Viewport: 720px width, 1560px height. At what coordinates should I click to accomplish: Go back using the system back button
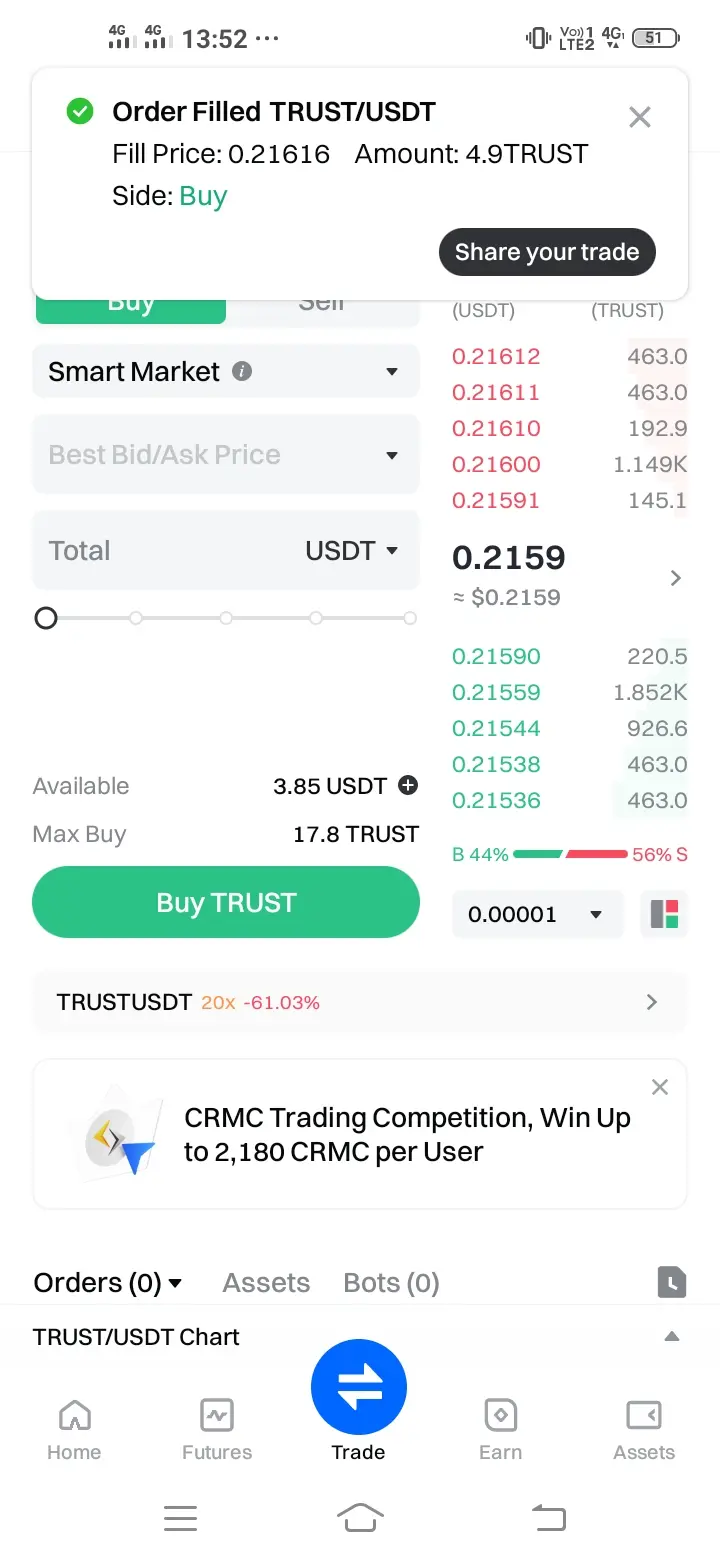pos(548,1518)
